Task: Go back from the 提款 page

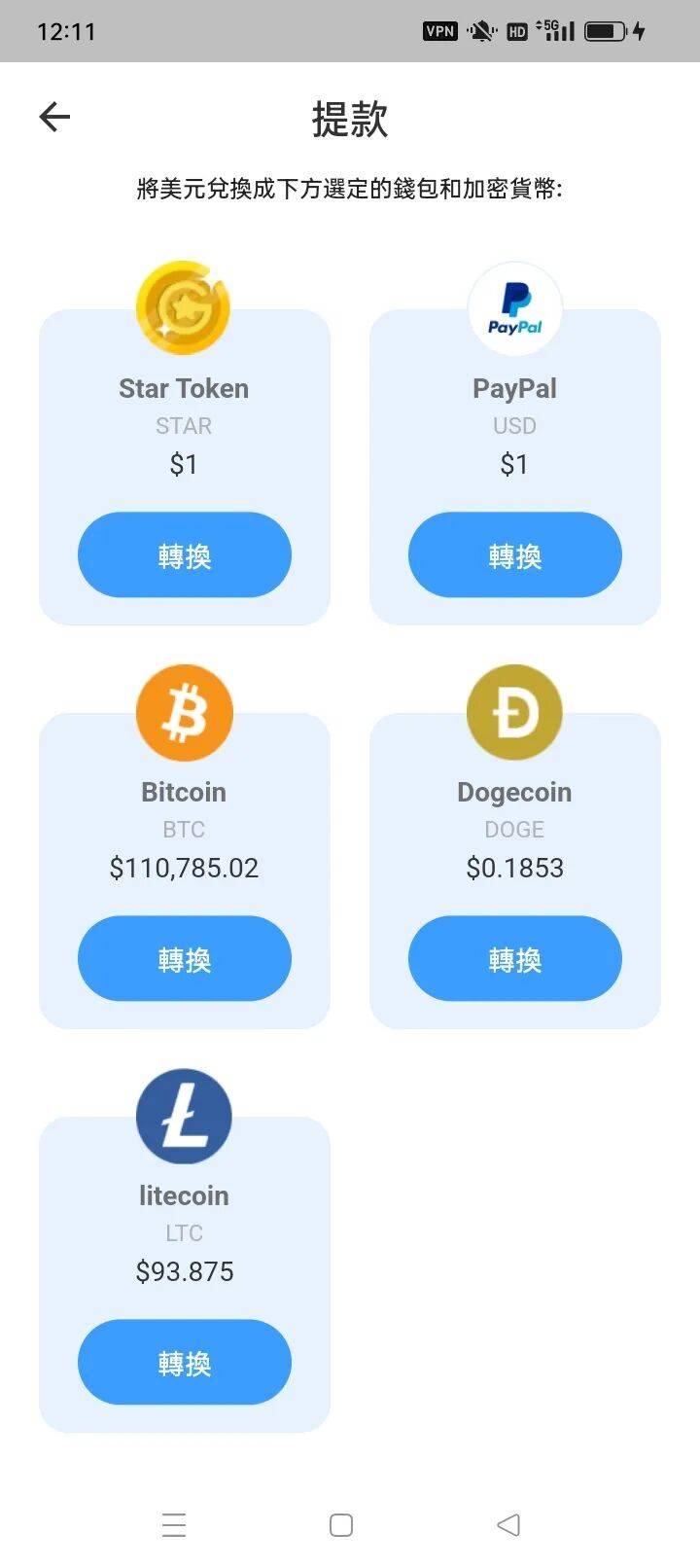Action: 54,118
